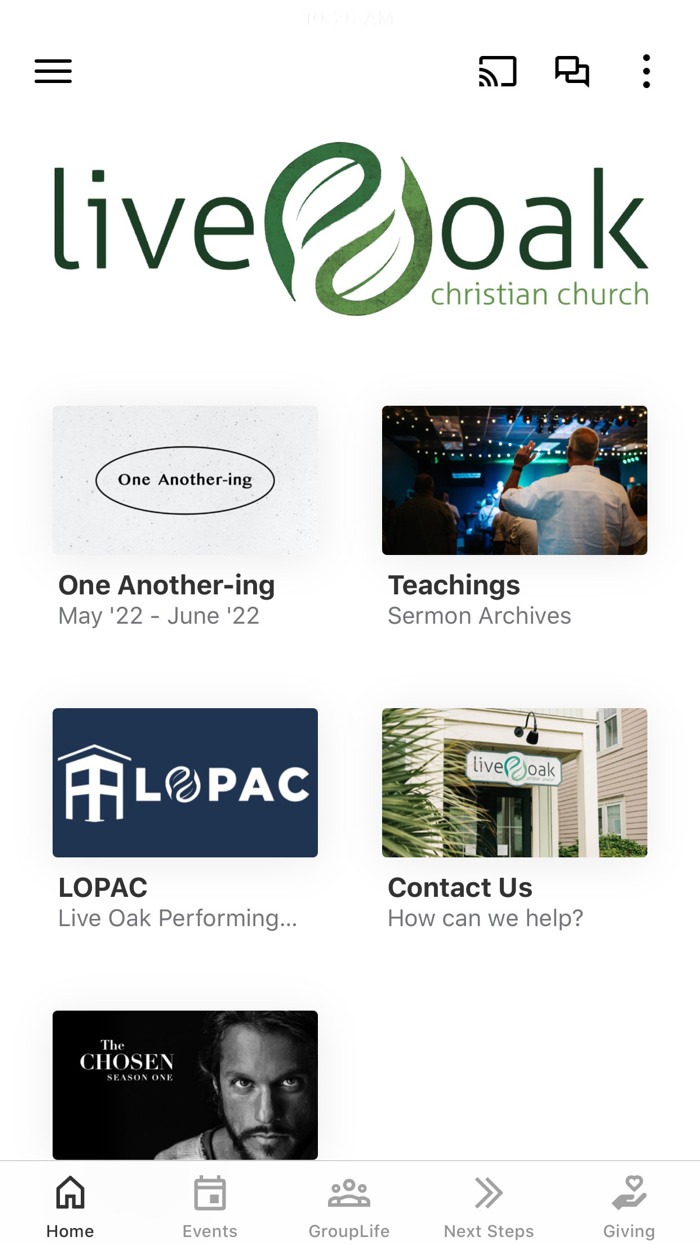Switch to the Events tab
This screenshot has height=1244, width=700.
click(x=210, y=1206)
